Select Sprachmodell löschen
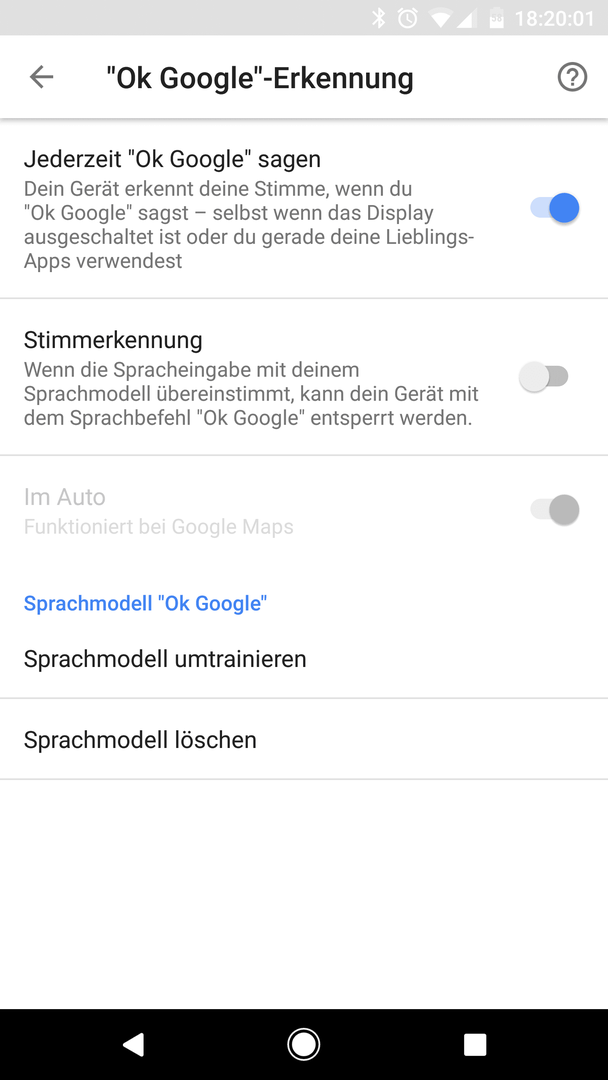 (x=304, y=740)
